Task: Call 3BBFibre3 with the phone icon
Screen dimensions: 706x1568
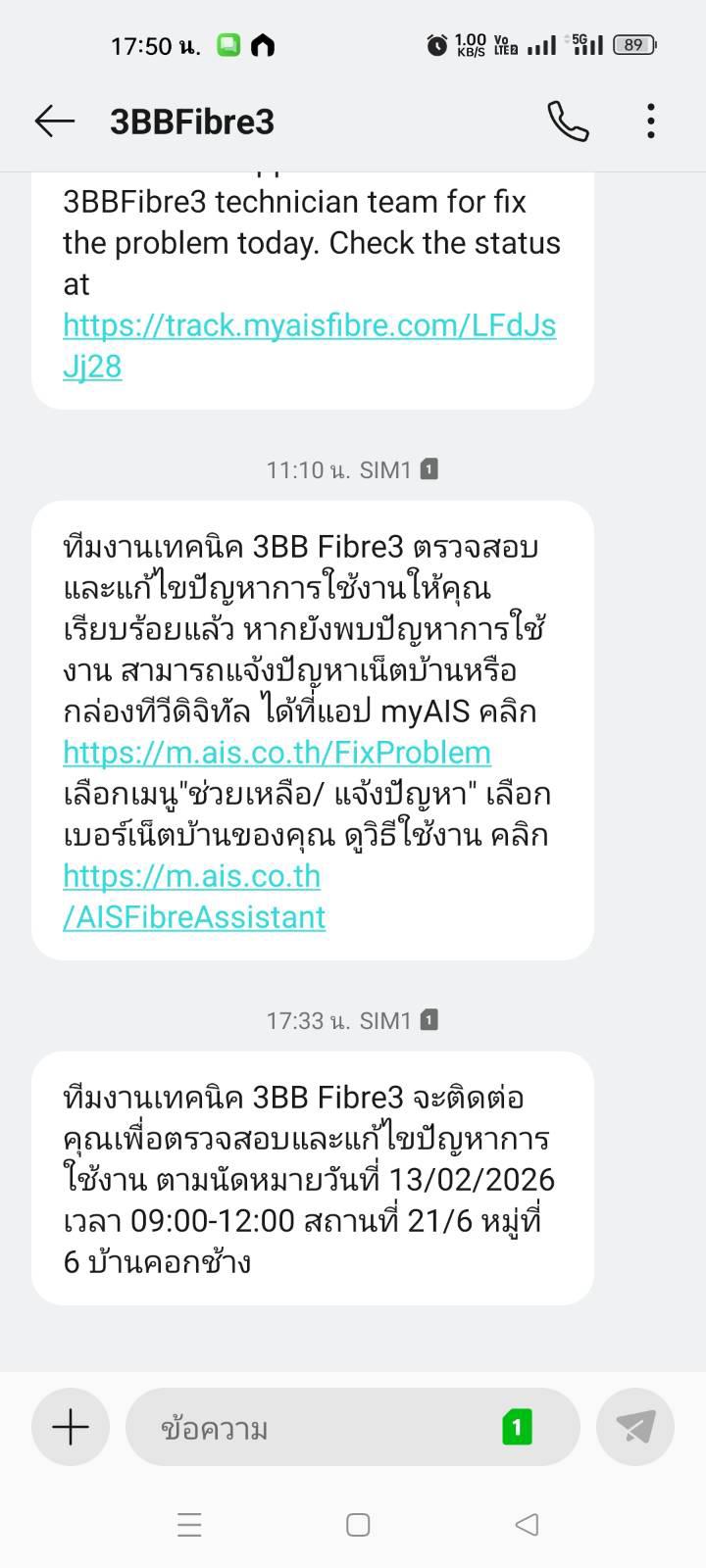Action: click(568, 122)
